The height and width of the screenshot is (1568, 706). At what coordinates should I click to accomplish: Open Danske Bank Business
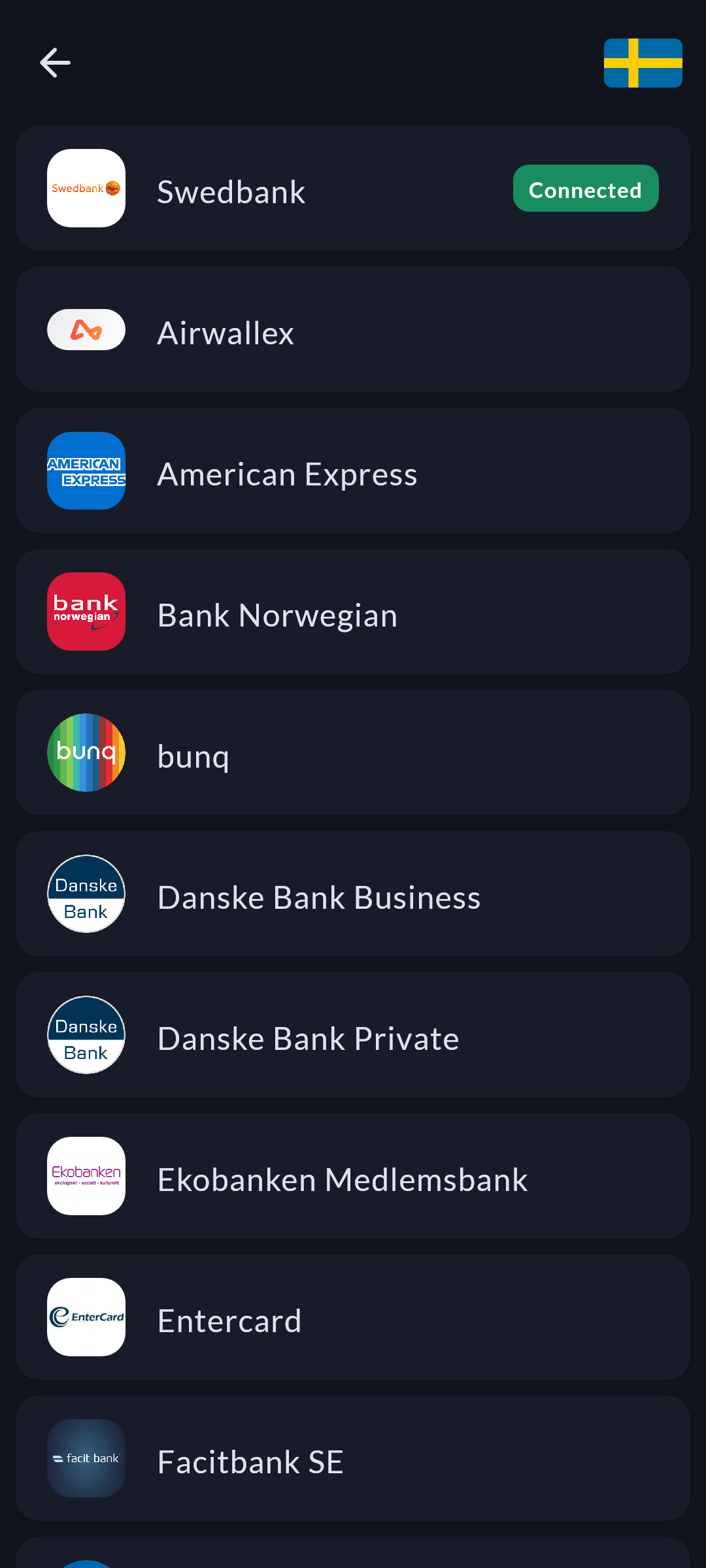pyautogui.click(x=353, y=894)
